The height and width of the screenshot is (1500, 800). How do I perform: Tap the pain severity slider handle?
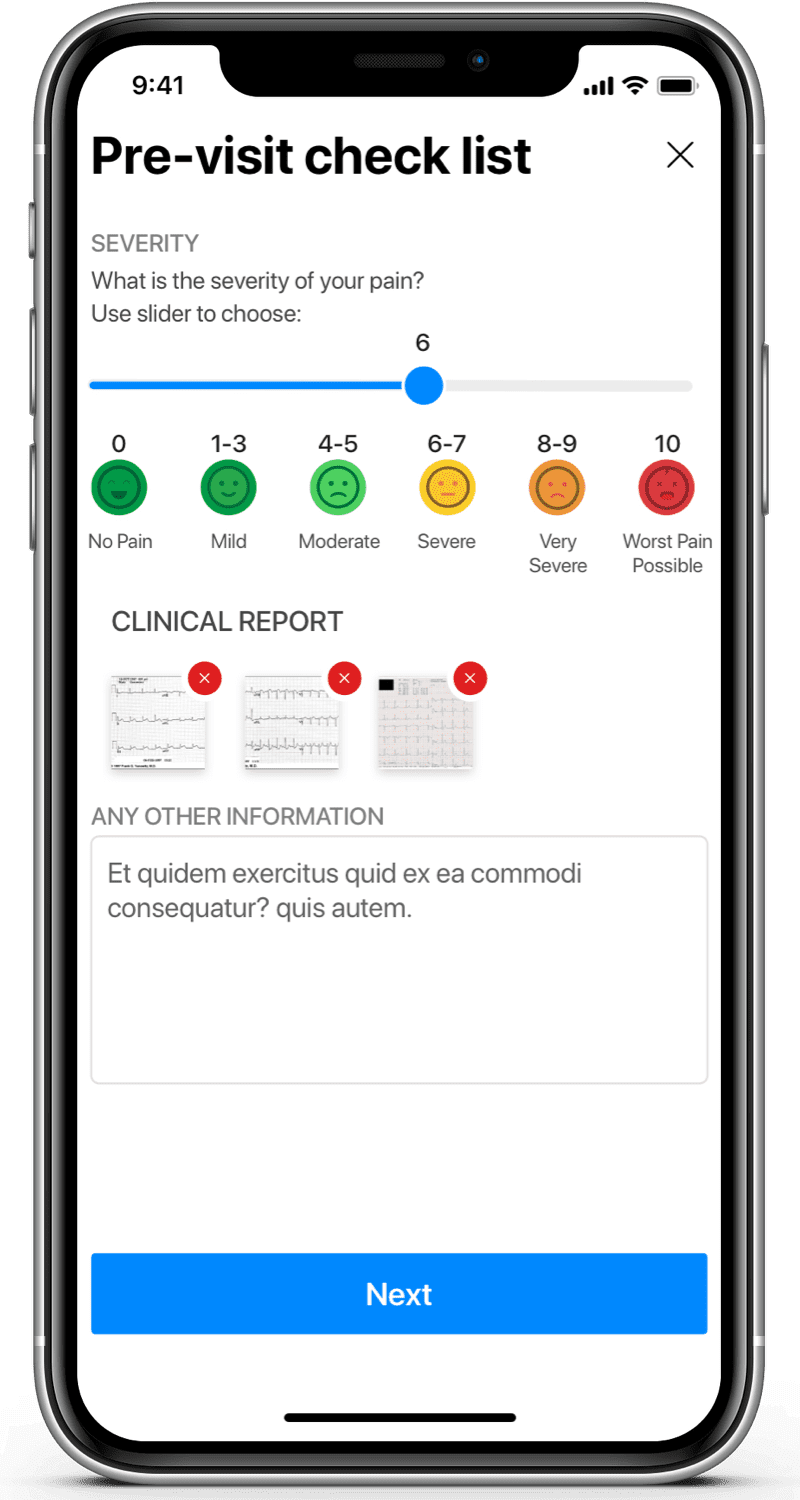pos(424,386)
